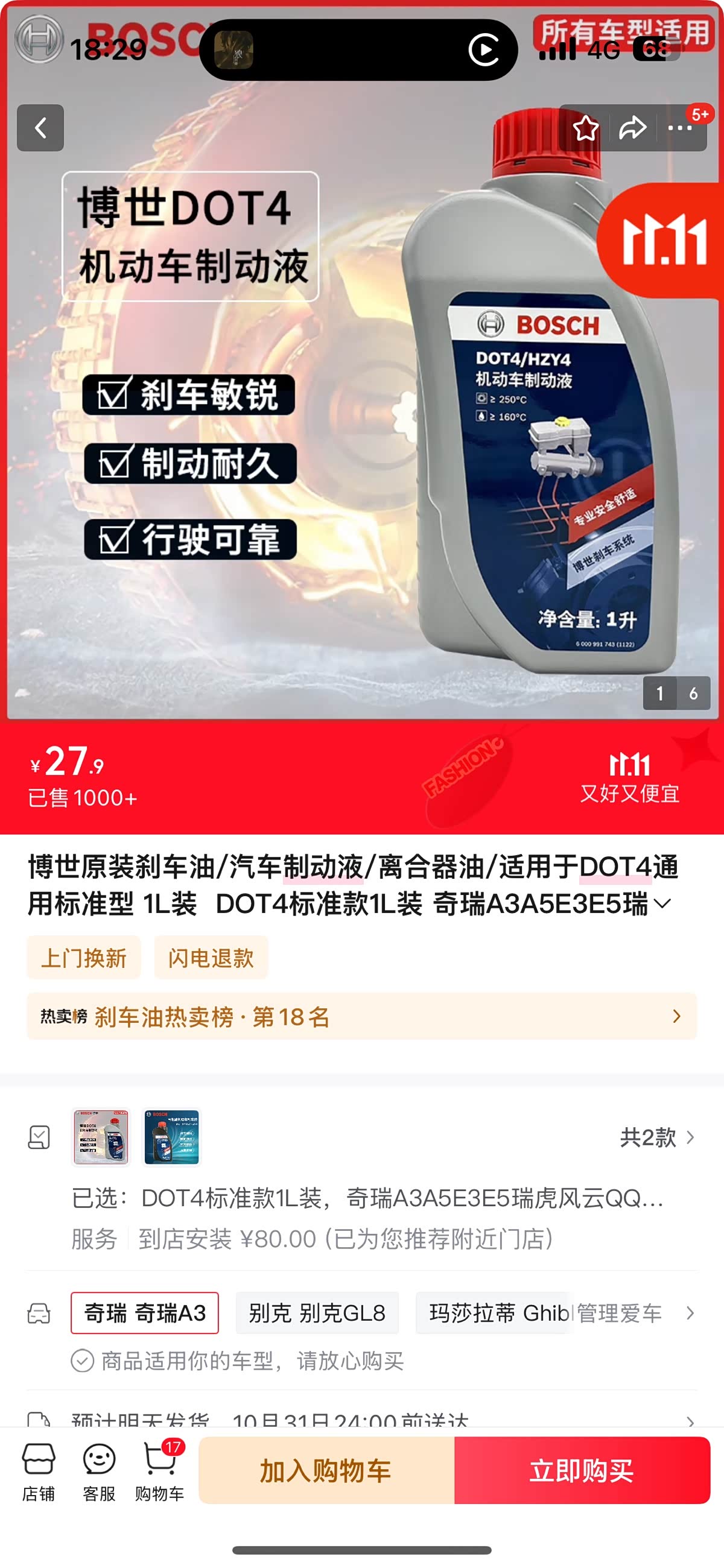Screen dimensions: 724x1568
Task: Open 刹车油热卖榜 ranking banner
Action: pyautogui.click(x=361, y=1016)
